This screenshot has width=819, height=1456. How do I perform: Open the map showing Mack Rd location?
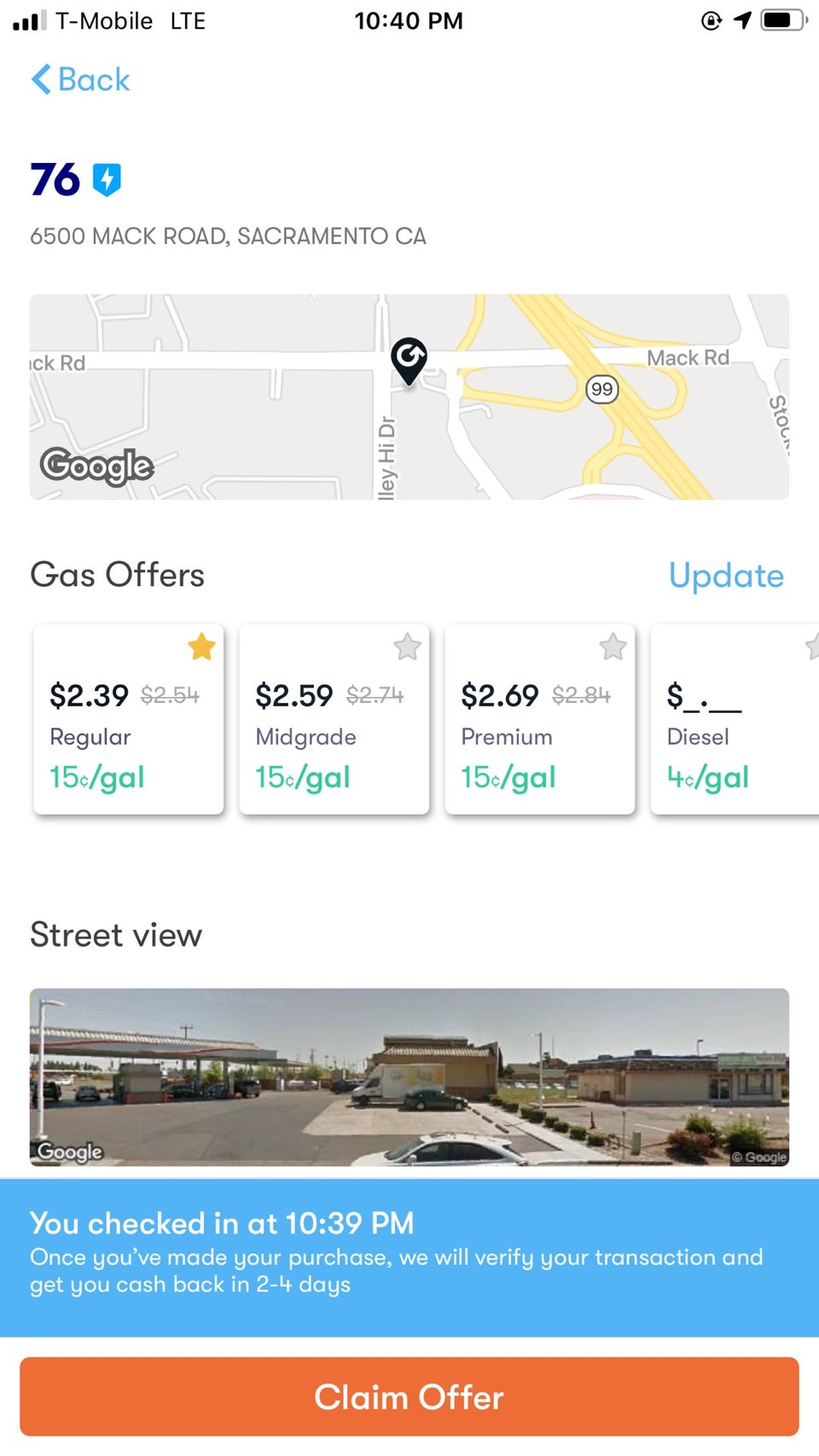[409, 397]
